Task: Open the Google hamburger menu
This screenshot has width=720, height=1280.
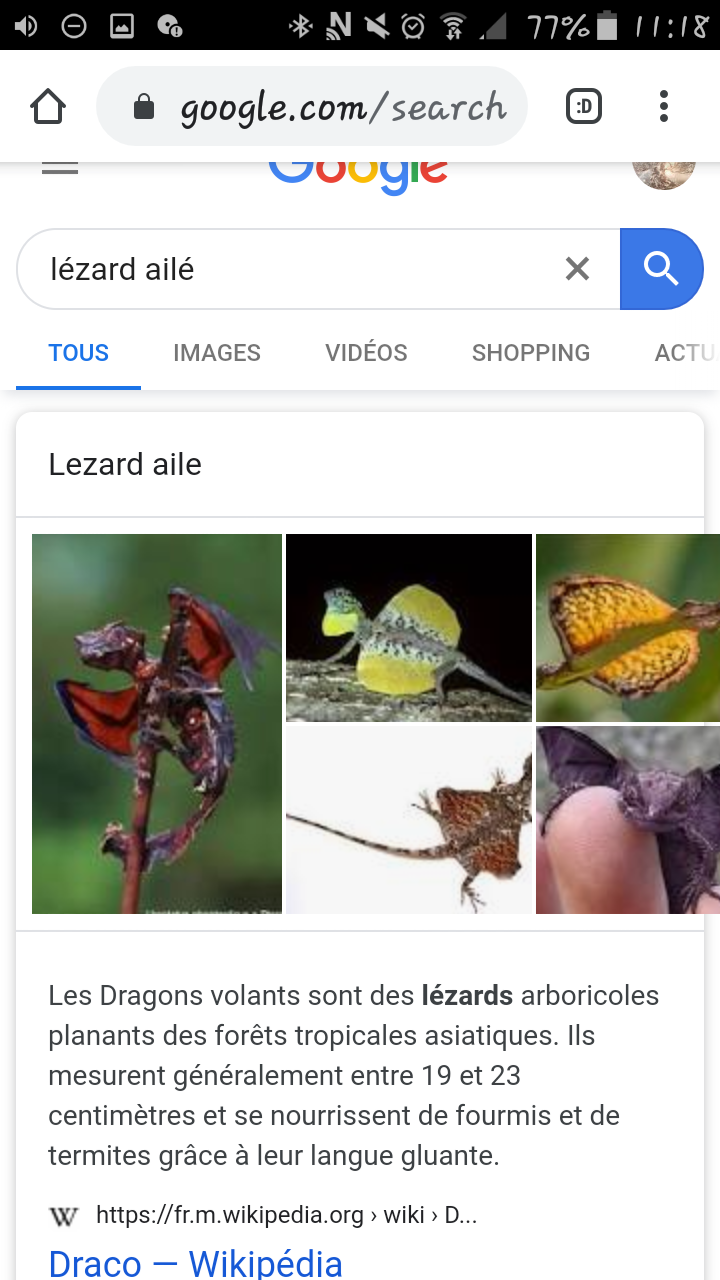Action: coord(60,168)
